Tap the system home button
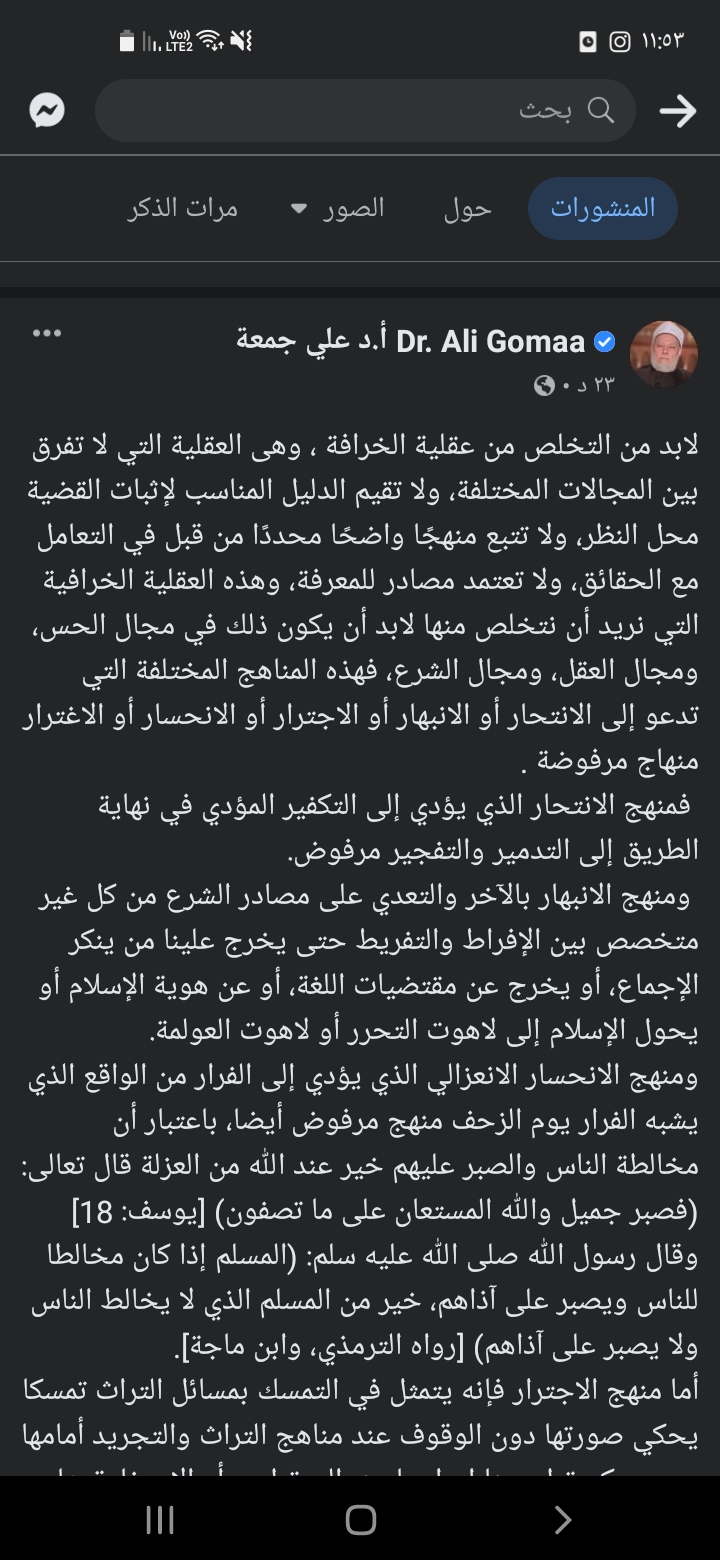This screenshot has width=720, height=1560. point(360,1520)
